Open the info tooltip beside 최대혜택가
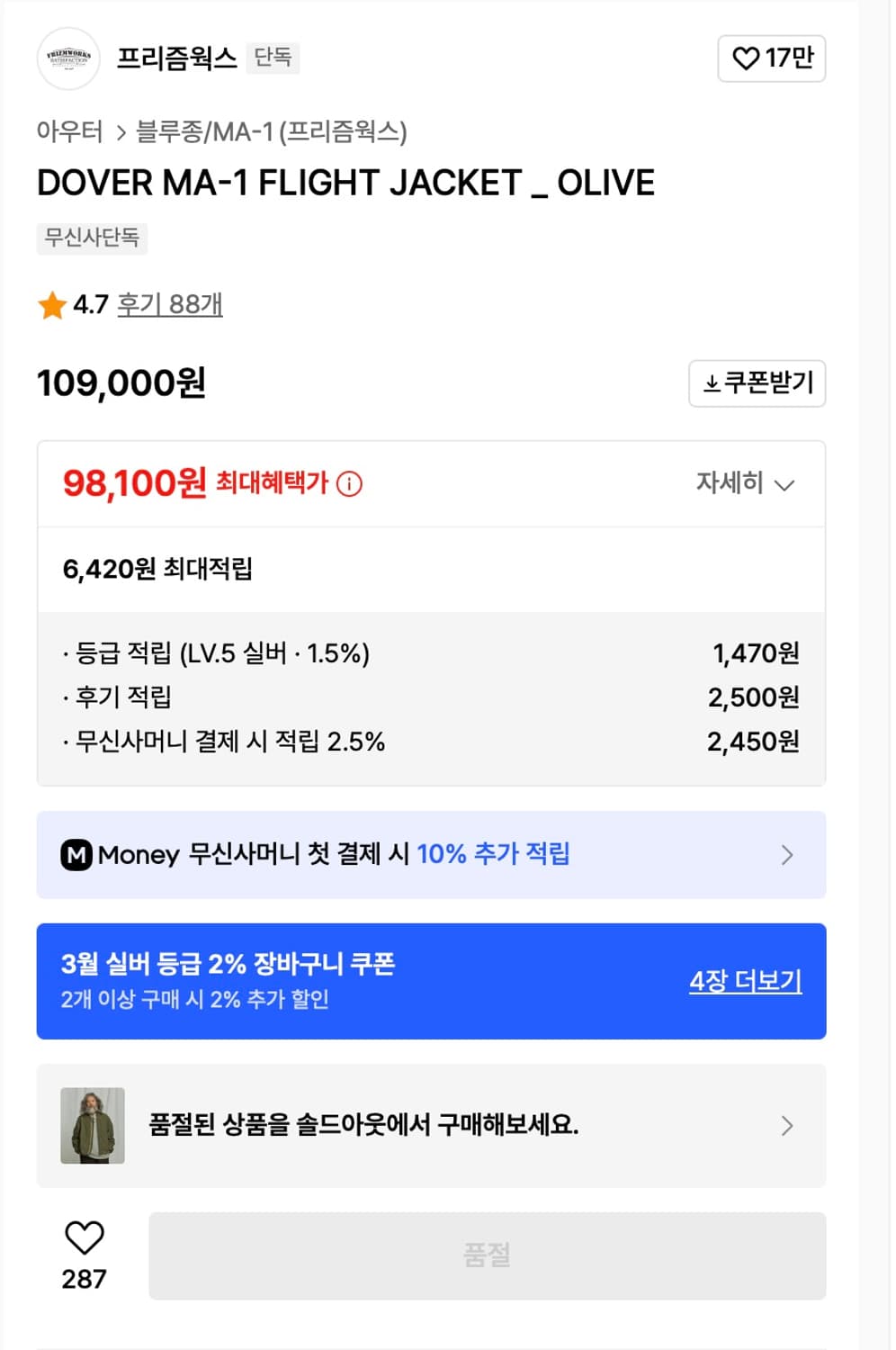Screen dimensions: 896x1350 point(346,484)
